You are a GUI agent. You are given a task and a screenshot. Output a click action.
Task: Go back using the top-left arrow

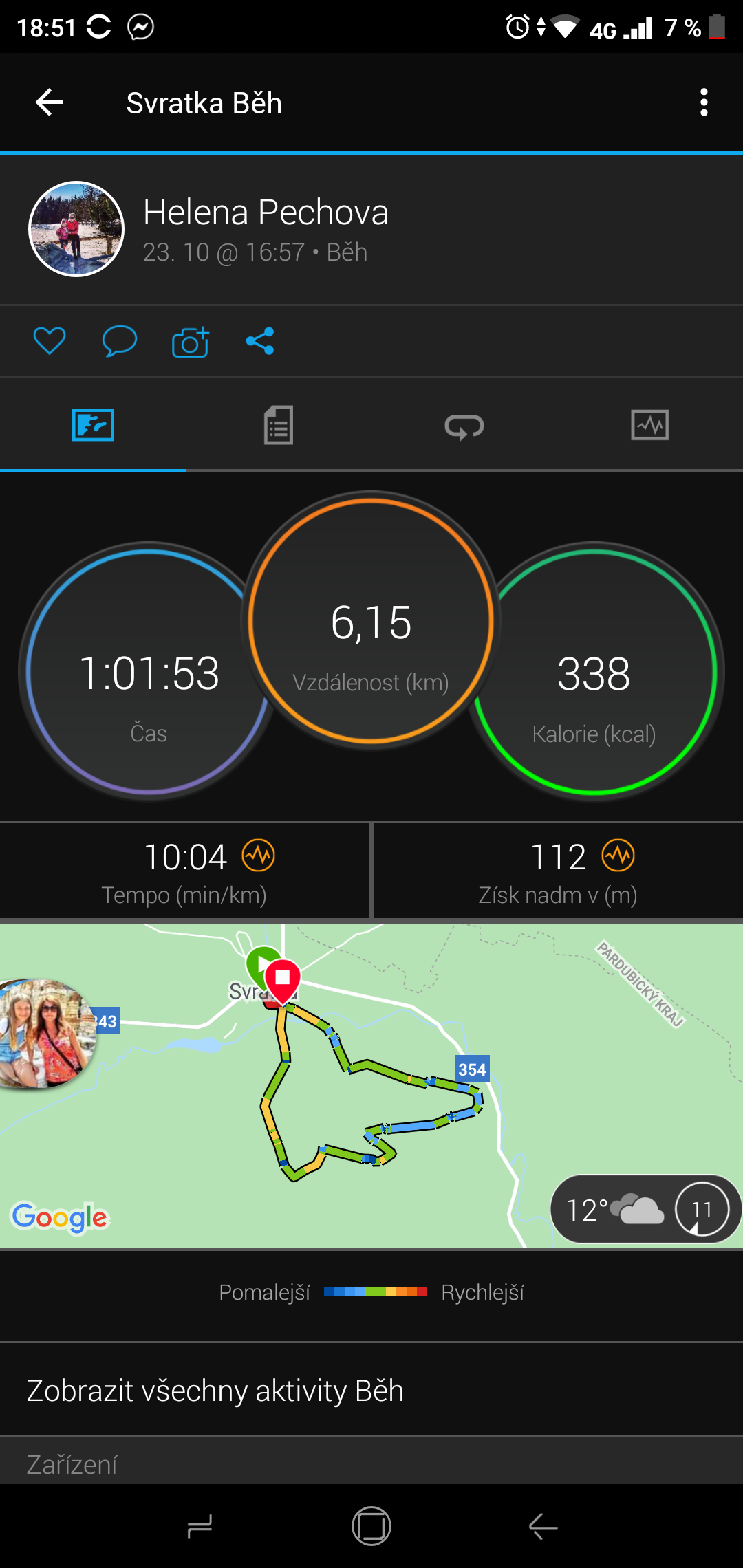50,103
